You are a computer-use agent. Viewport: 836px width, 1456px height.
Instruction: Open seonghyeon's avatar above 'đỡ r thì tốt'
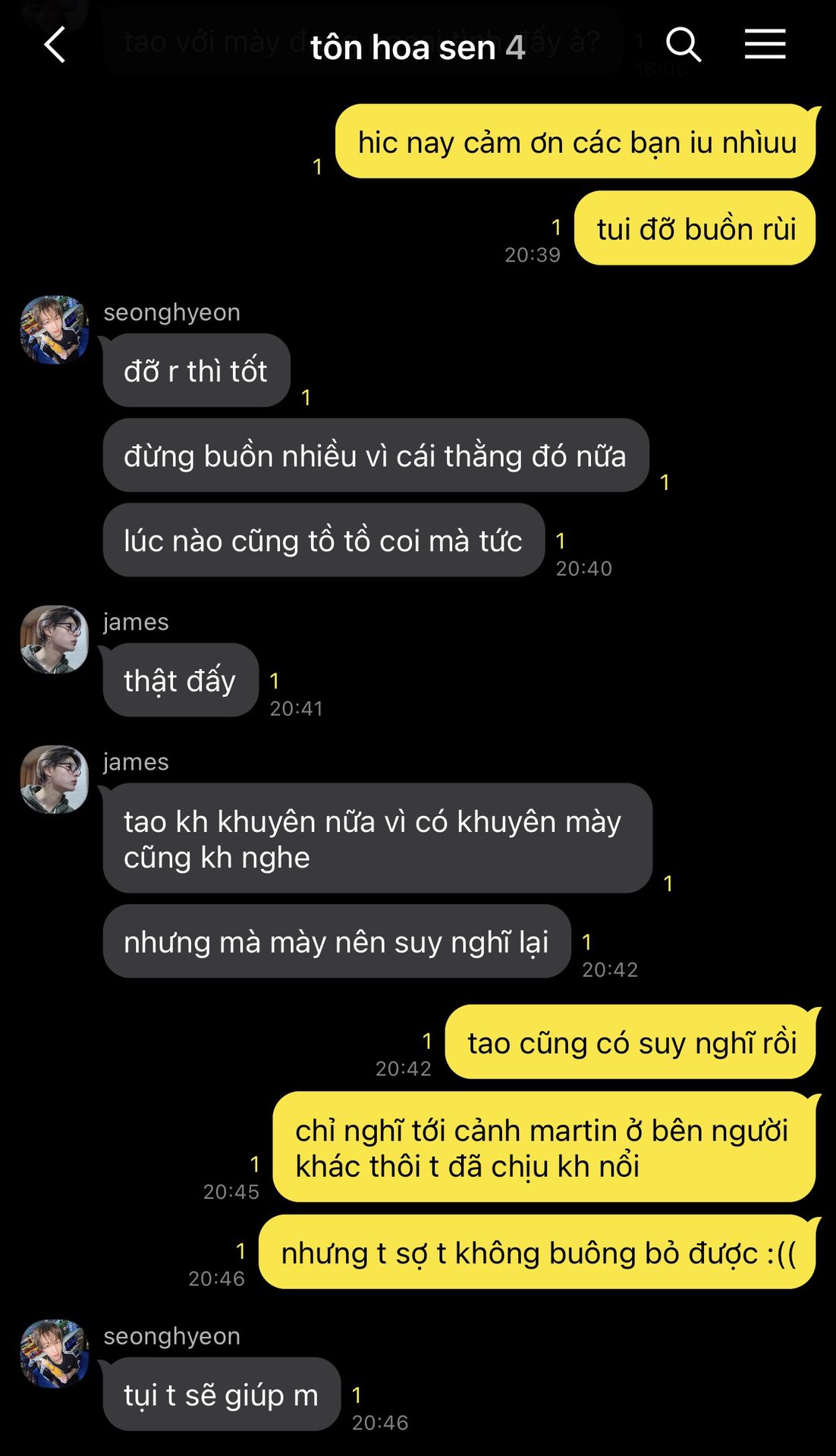tap(54, 330)
